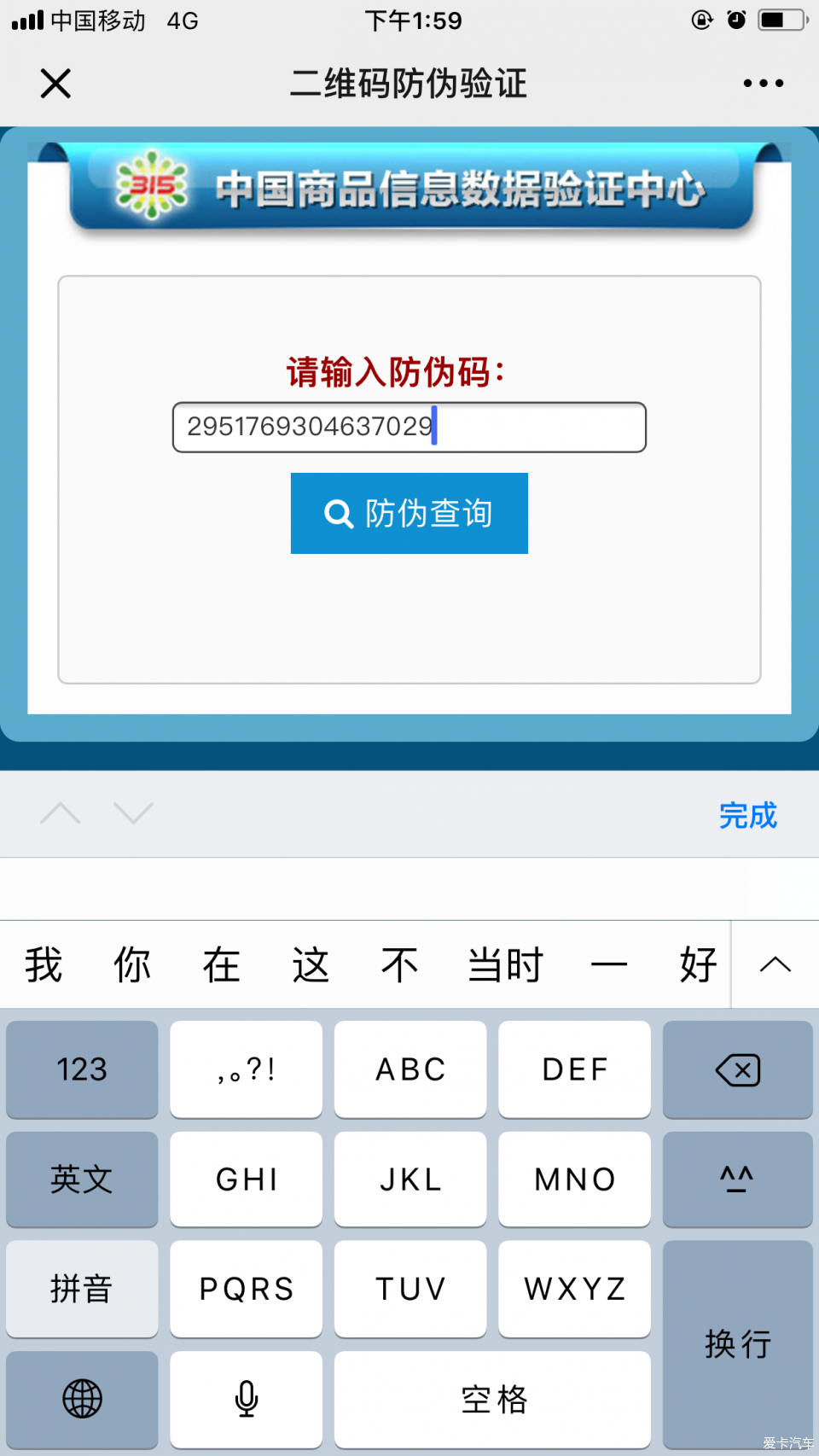Screen dimensions: 819x1456
Task: Tap the 防伪查询 search button
Action: (409, 513)
